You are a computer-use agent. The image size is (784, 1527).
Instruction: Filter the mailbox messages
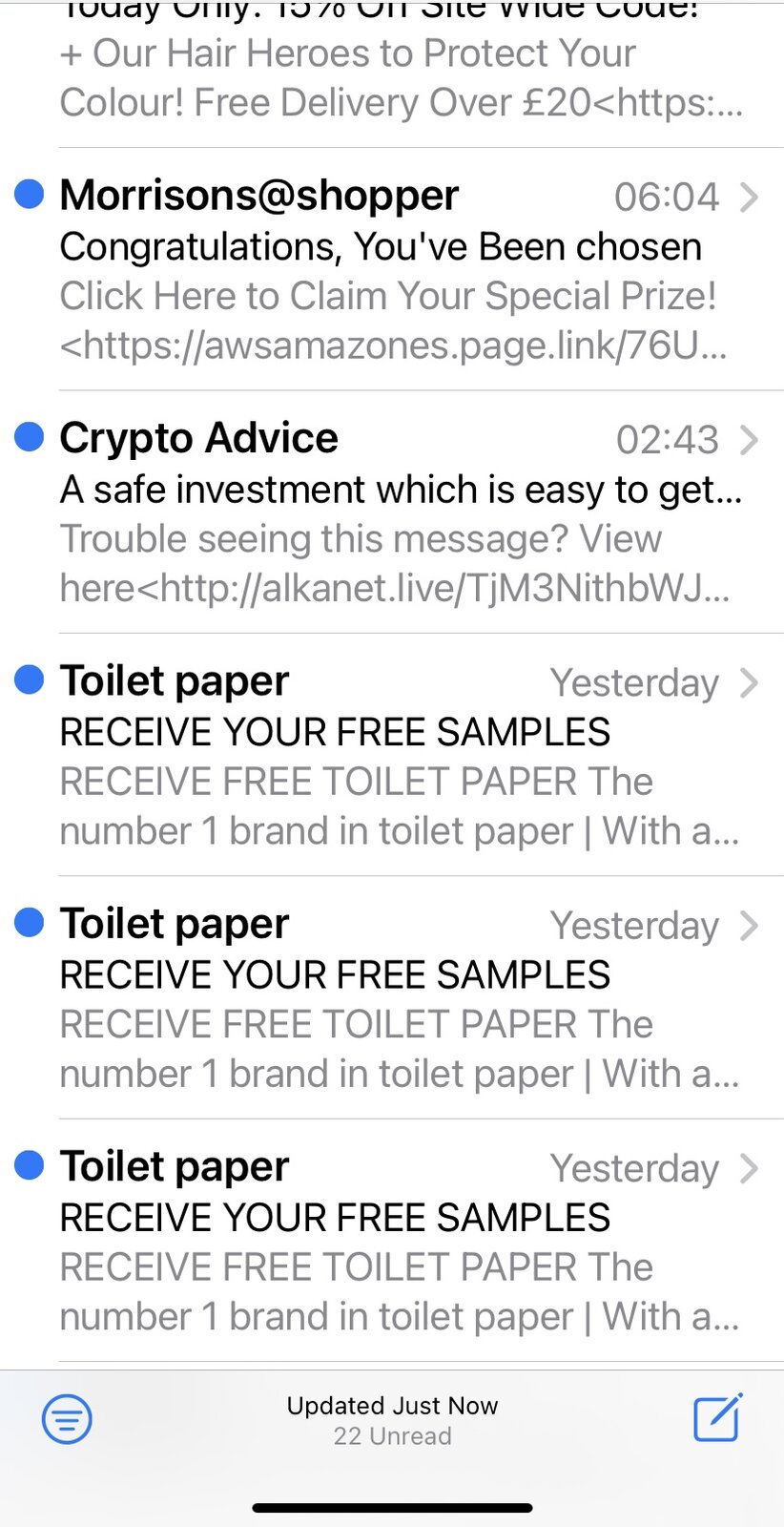[x=67, y=1419]
